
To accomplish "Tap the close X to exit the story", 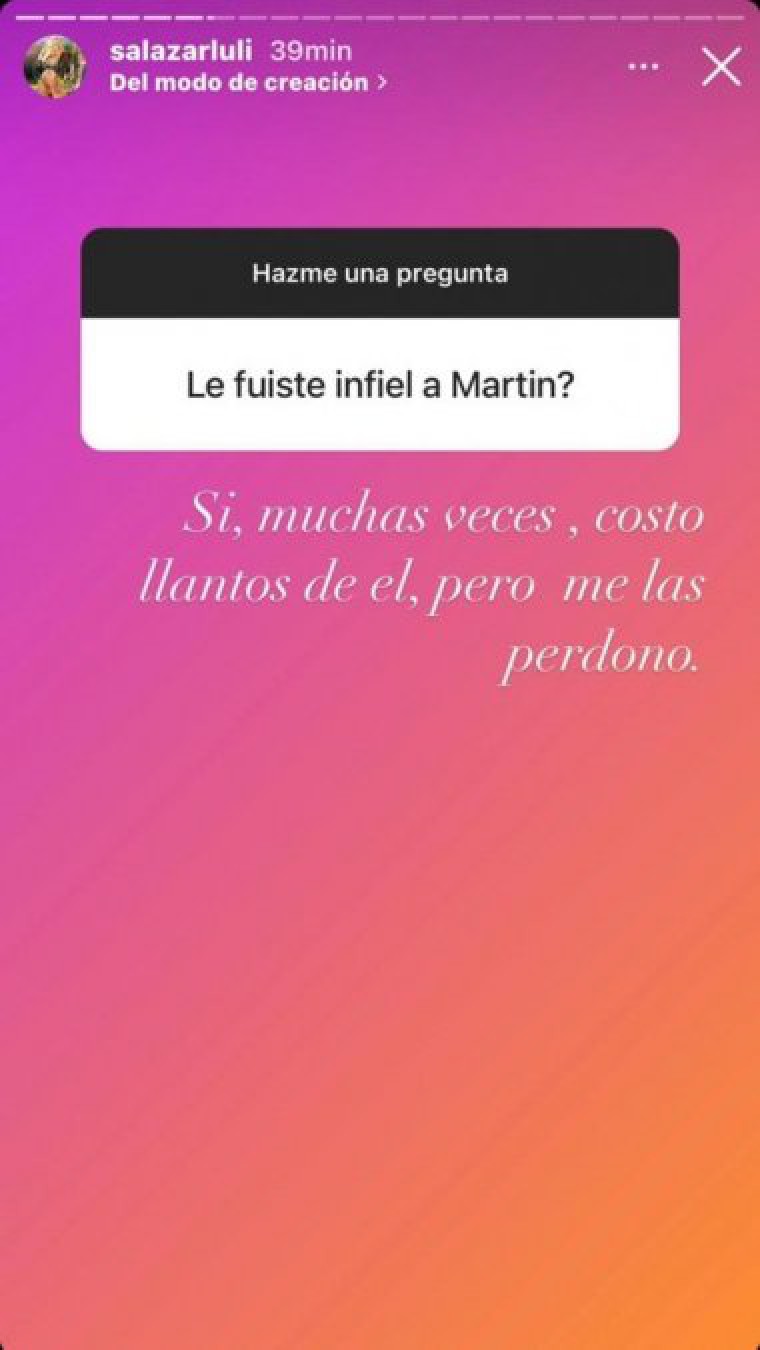I will [x=720, y=66].
